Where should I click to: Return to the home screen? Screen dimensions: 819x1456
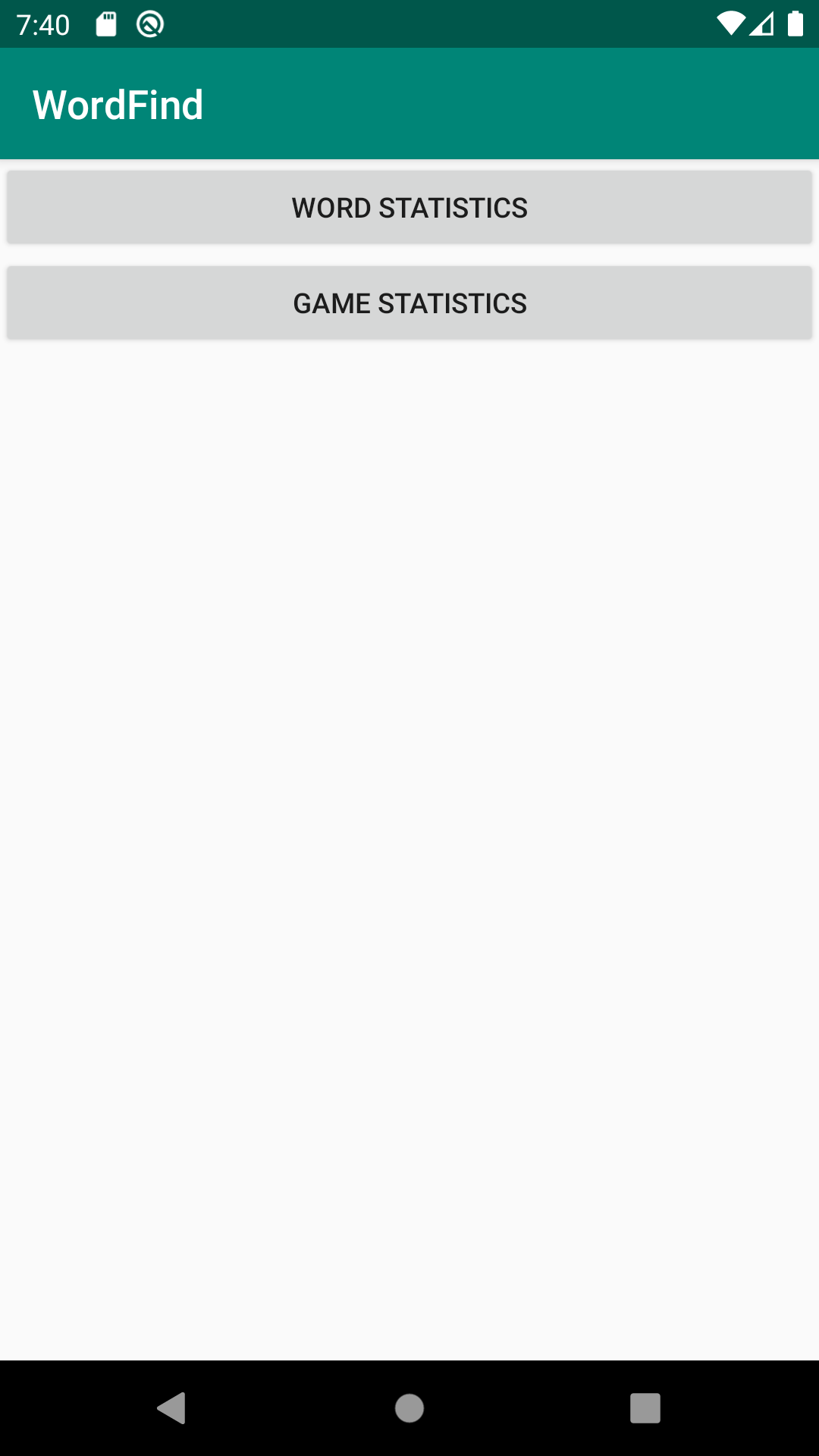409,1408
